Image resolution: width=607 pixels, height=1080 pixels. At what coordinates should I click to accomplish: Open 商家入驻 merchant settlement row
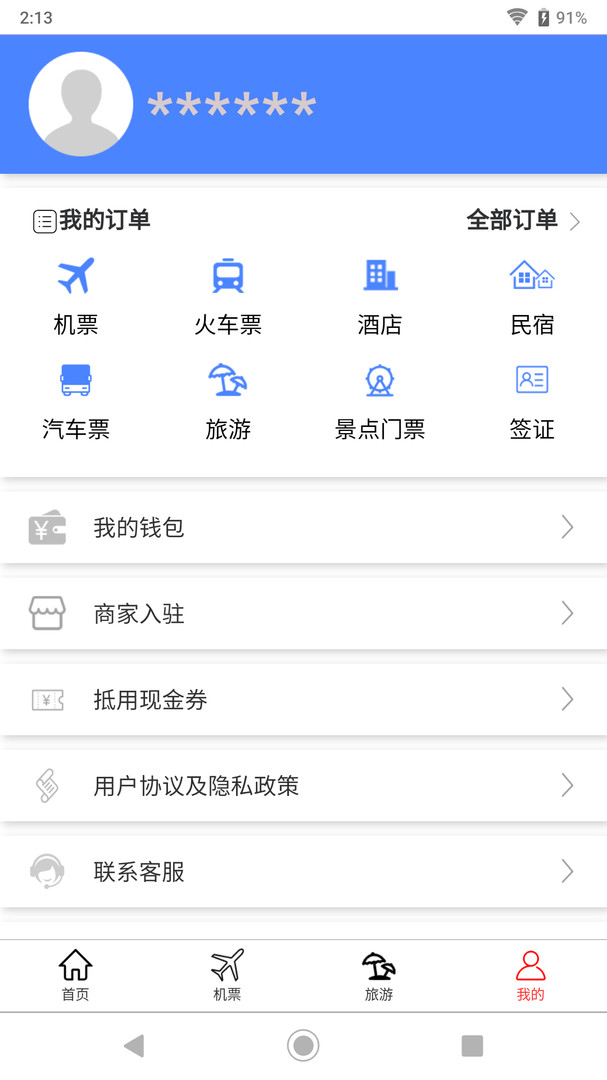303,614
